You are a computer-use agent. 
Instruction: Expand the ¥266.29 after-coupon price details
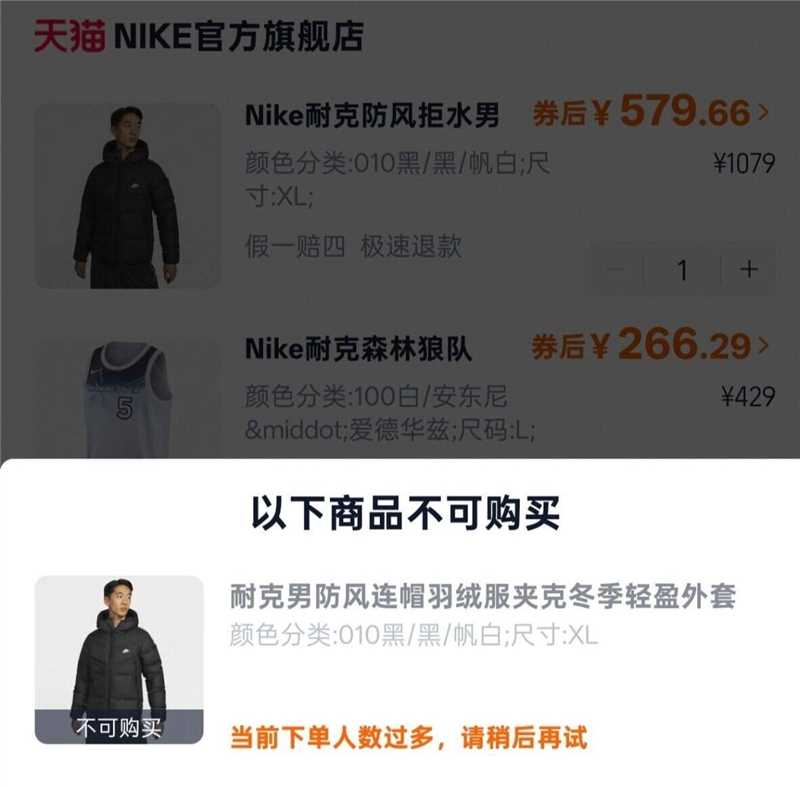(764, 346)
